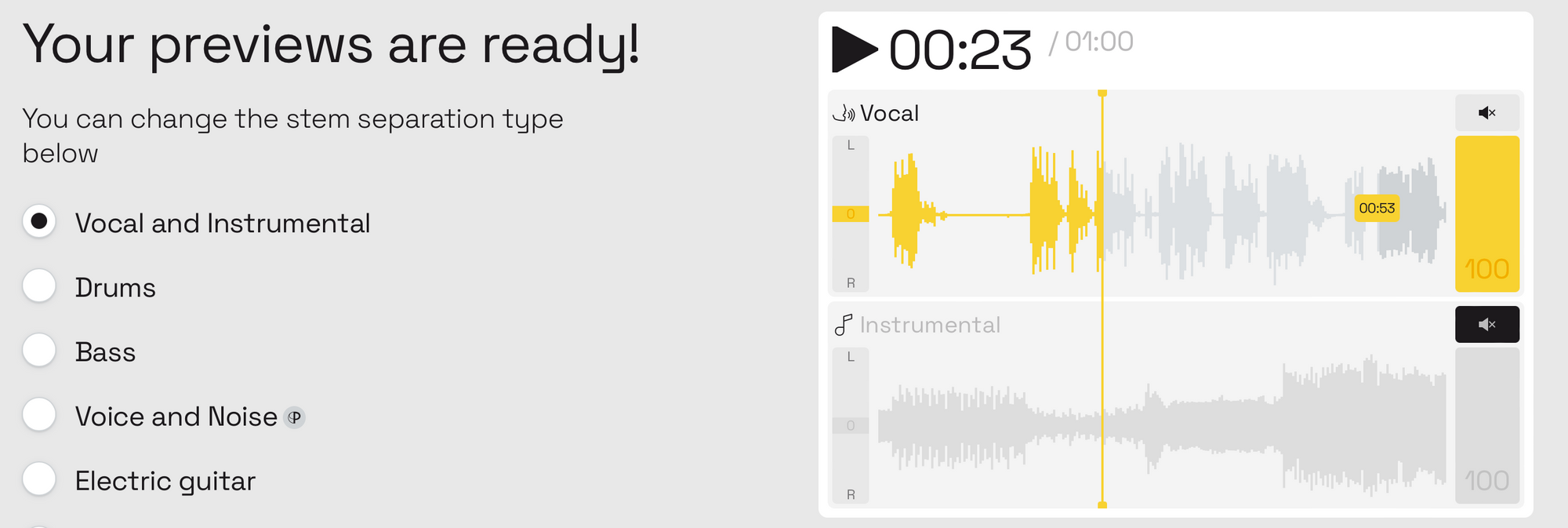Unmute the Instrumental track
The width and height of the screenshot is (1568, 528).
coord(1486,325)
